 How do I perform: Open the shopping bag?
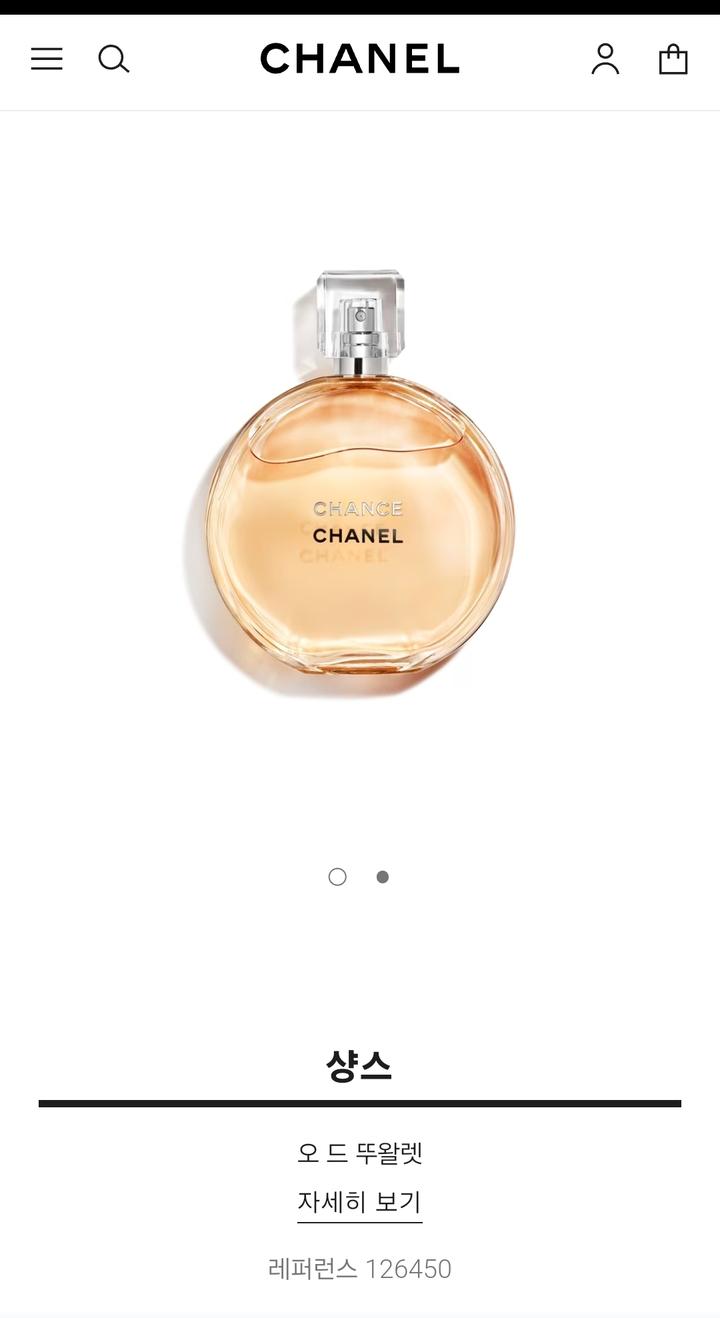point(673,59)
